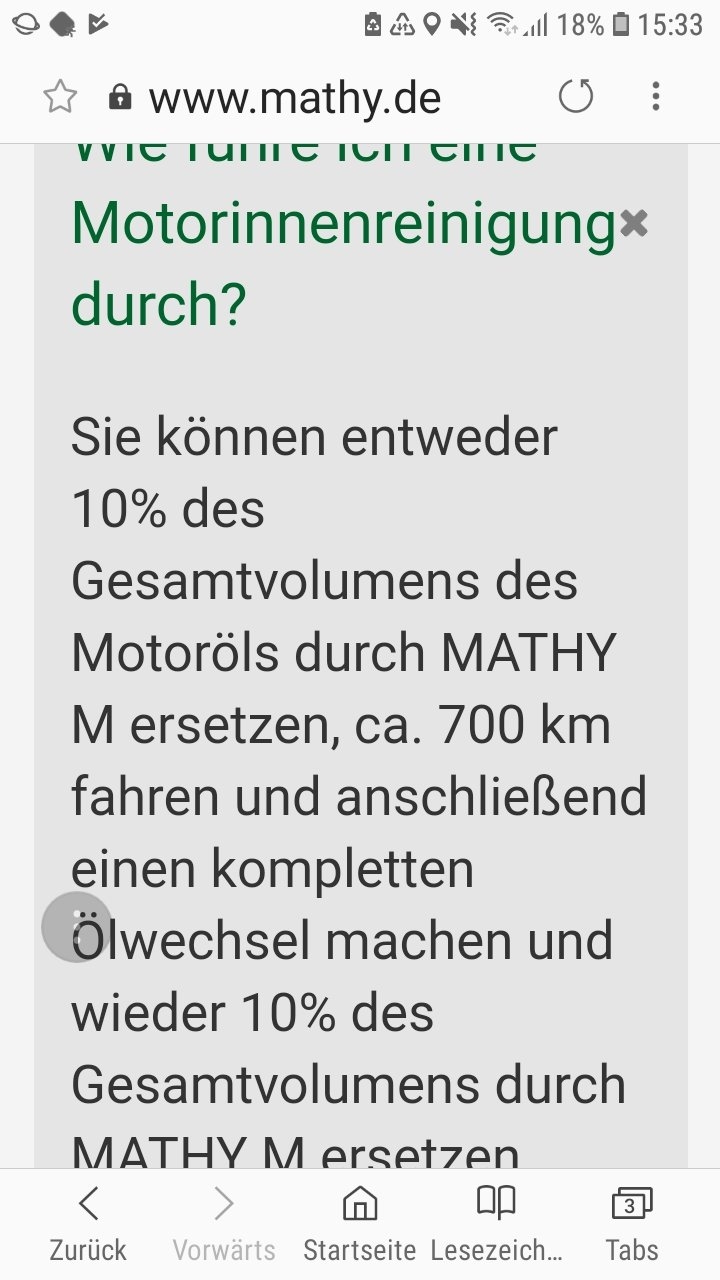Screen dimensions: 720x1280
Task: Open the browser overflow menu
Action: point(656,97)
